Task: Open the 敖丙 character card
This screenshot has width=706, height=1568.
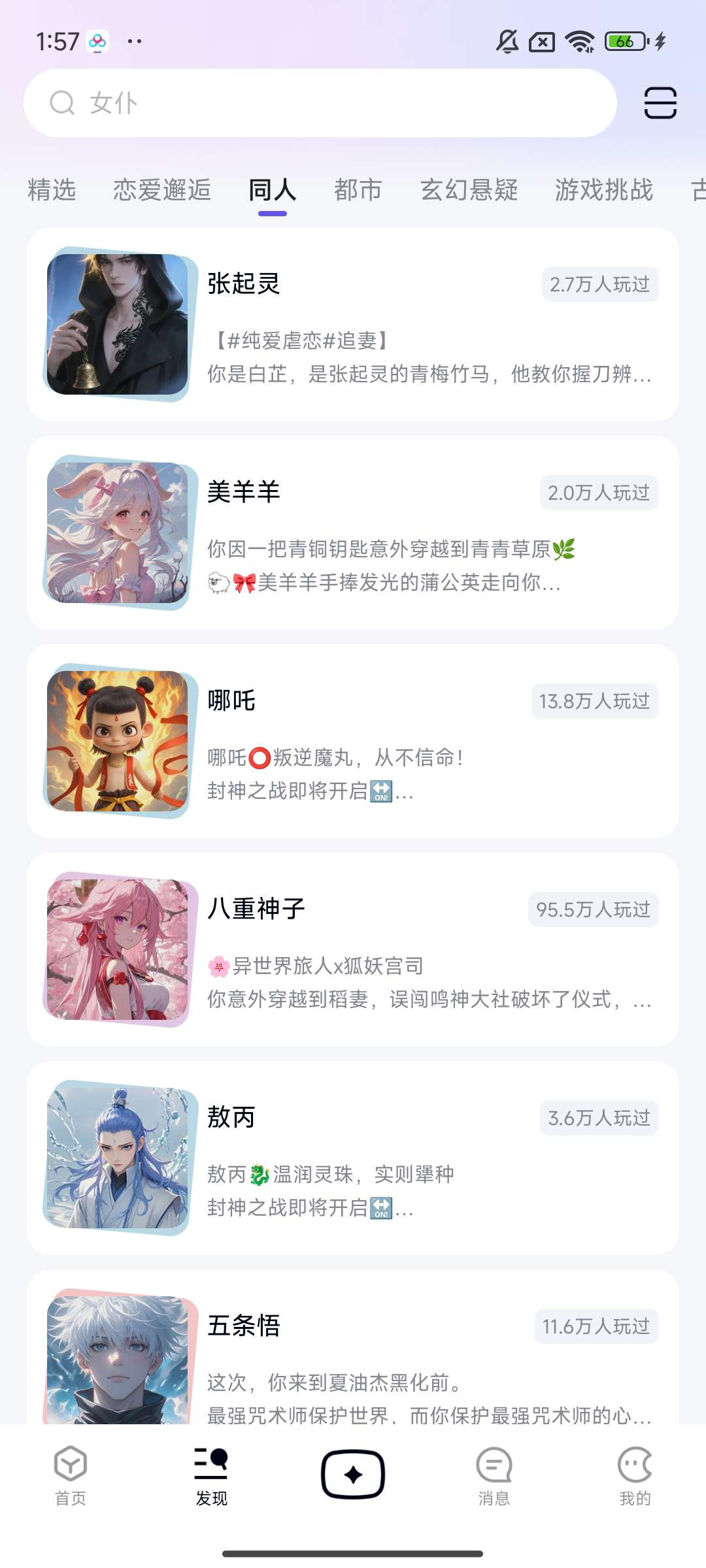Action: pyautogui.click(x=353, y=1158)
